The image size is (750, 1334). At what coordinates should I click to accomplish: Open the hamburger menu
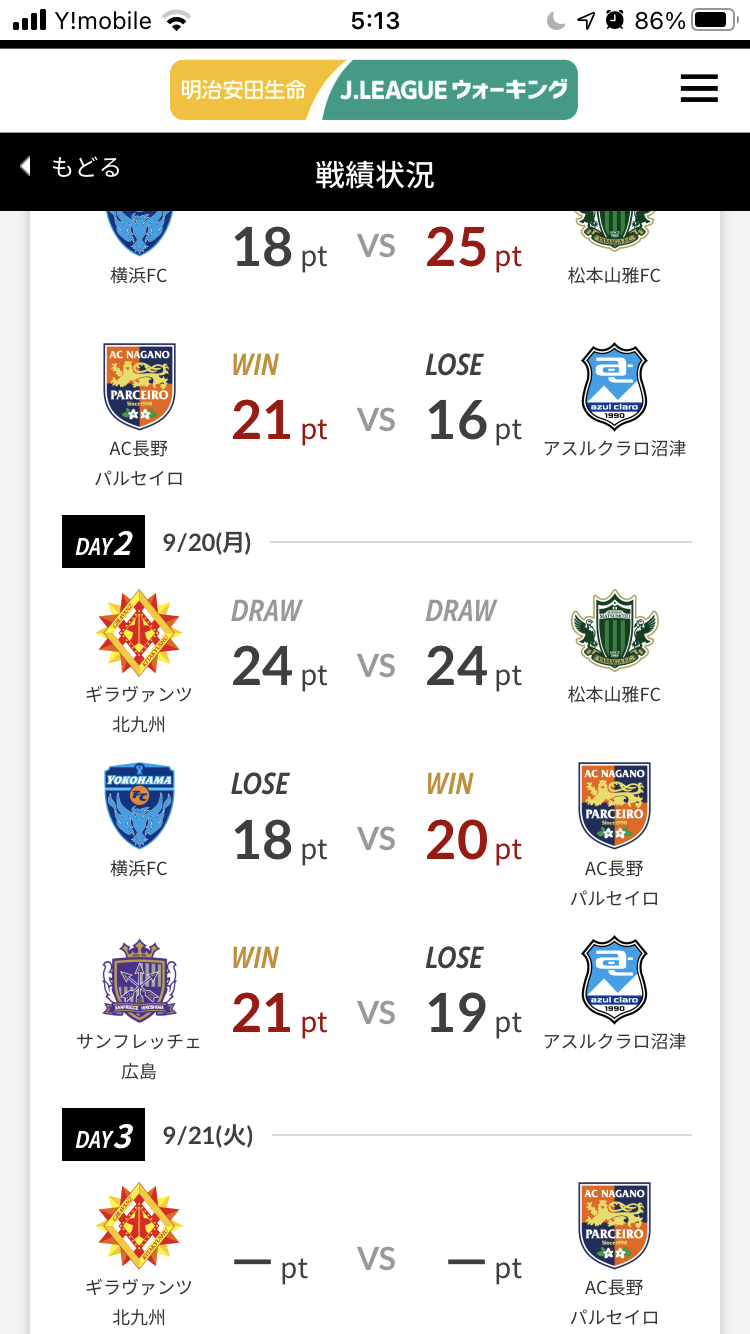699,89
